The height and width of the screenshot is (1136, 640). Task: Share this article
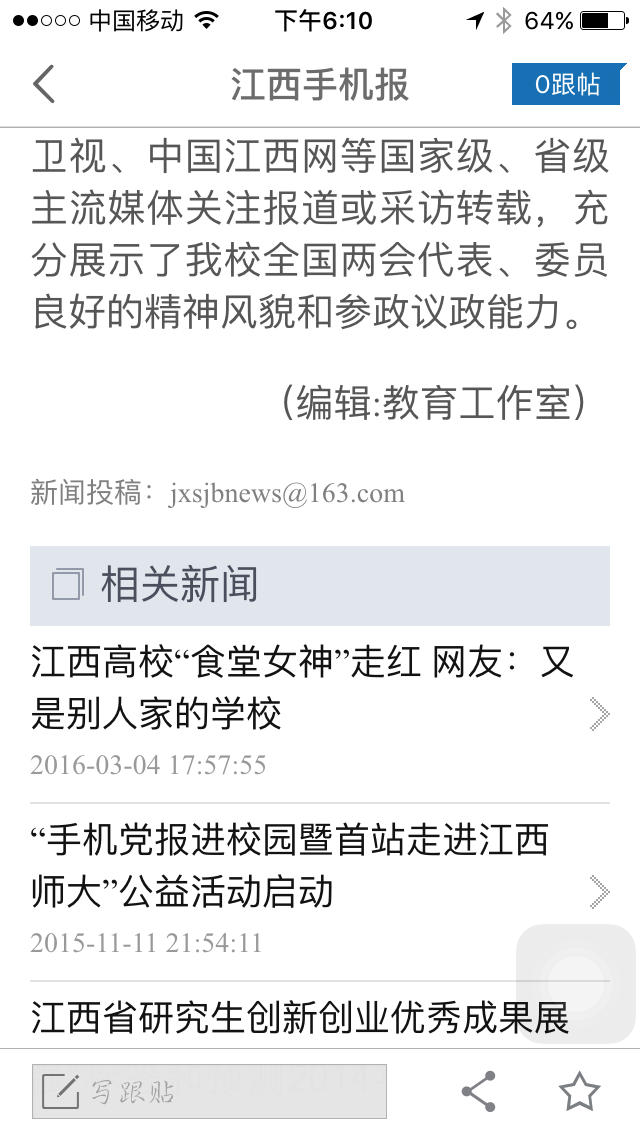tap(479, 1092)
